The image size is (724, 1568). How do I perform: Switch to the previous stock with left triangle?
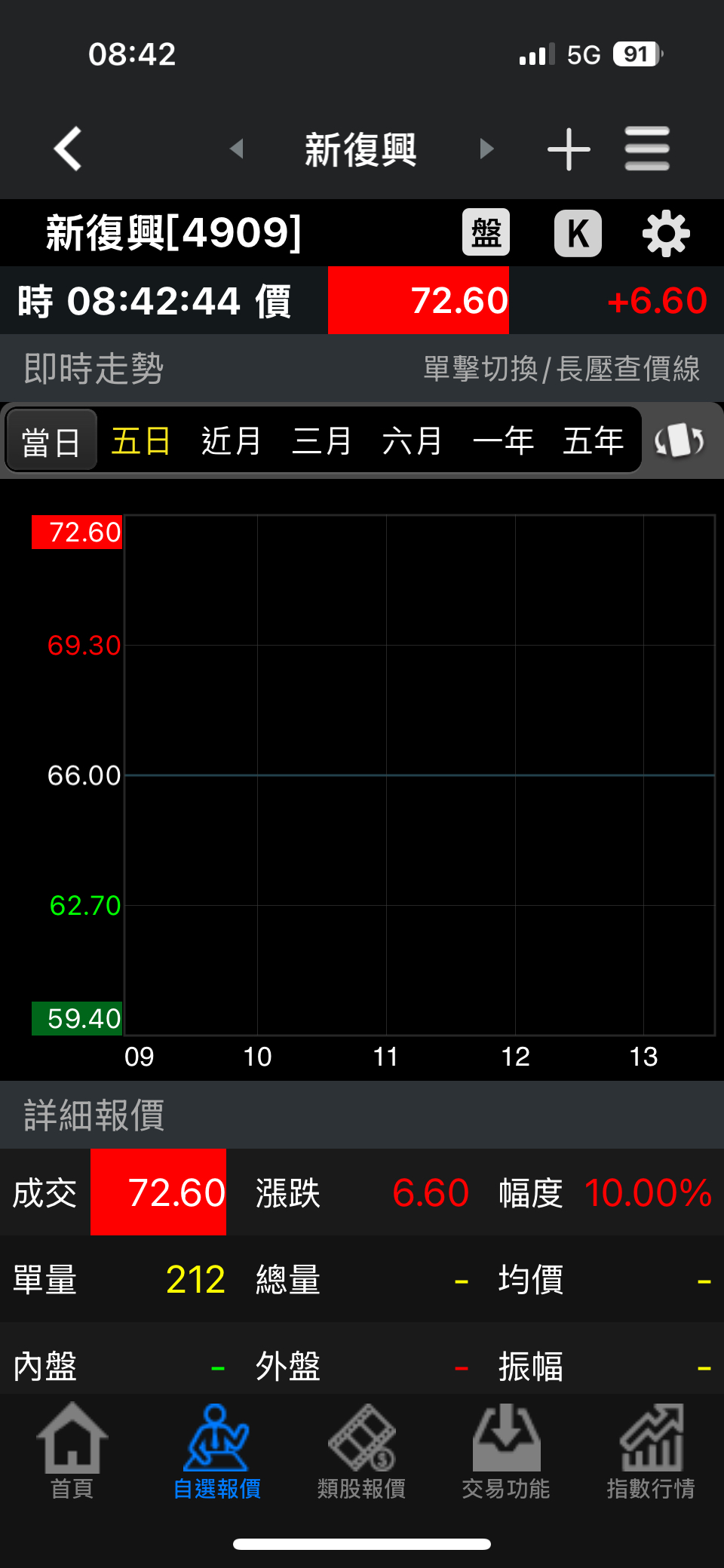coord(237,149)
